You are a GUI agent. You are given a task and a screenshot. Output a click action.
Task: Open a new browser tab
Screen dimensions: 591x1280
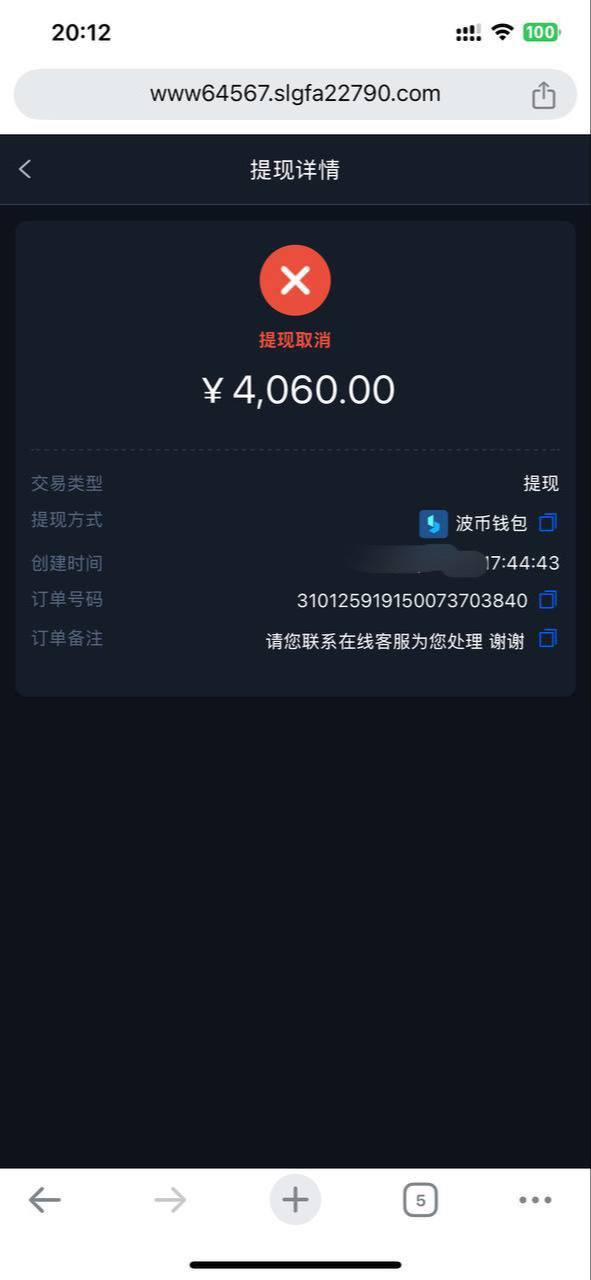click(x=295, y=1199)
